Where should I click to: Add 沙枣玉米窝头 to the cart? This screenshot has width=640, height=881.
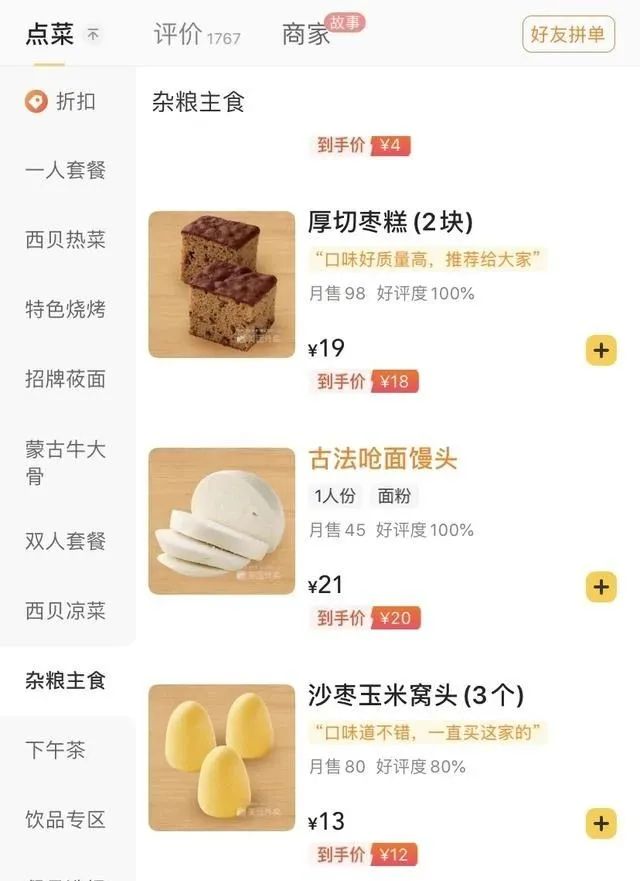click(x=600, y=823)
